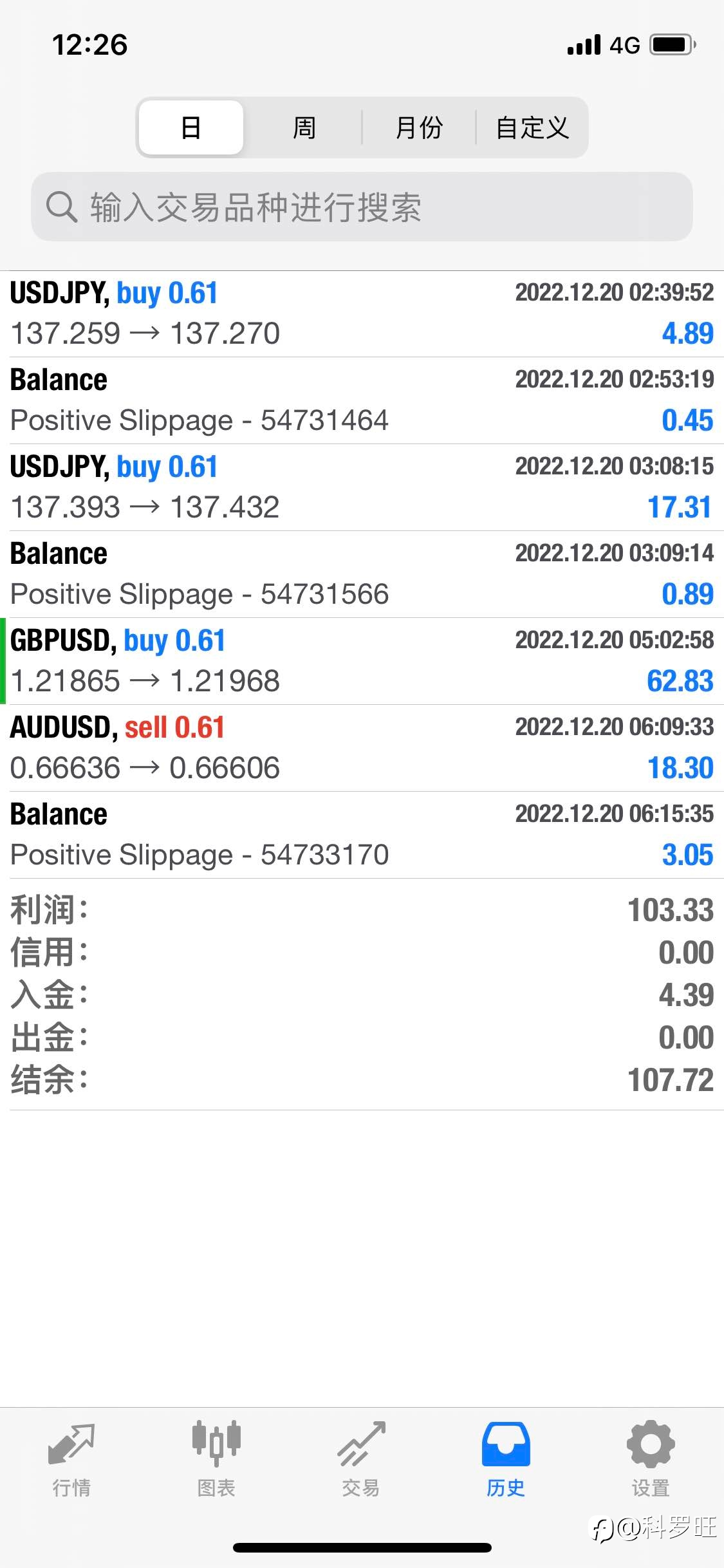
Task: Switch to the 图表 chart tab
Action: tap(216, 1459)
